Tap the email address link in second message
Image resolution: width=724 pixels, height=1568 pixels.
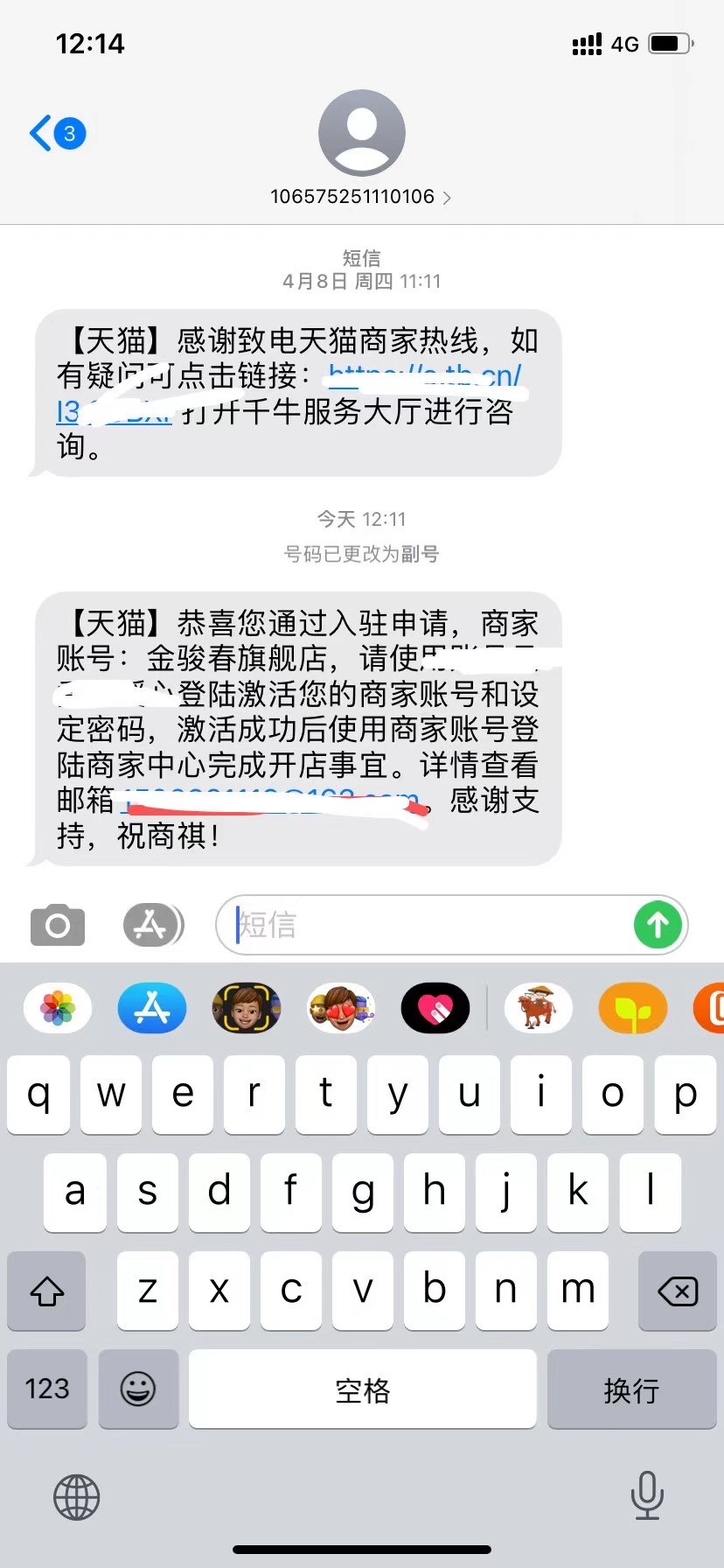(x=273, y=801)
